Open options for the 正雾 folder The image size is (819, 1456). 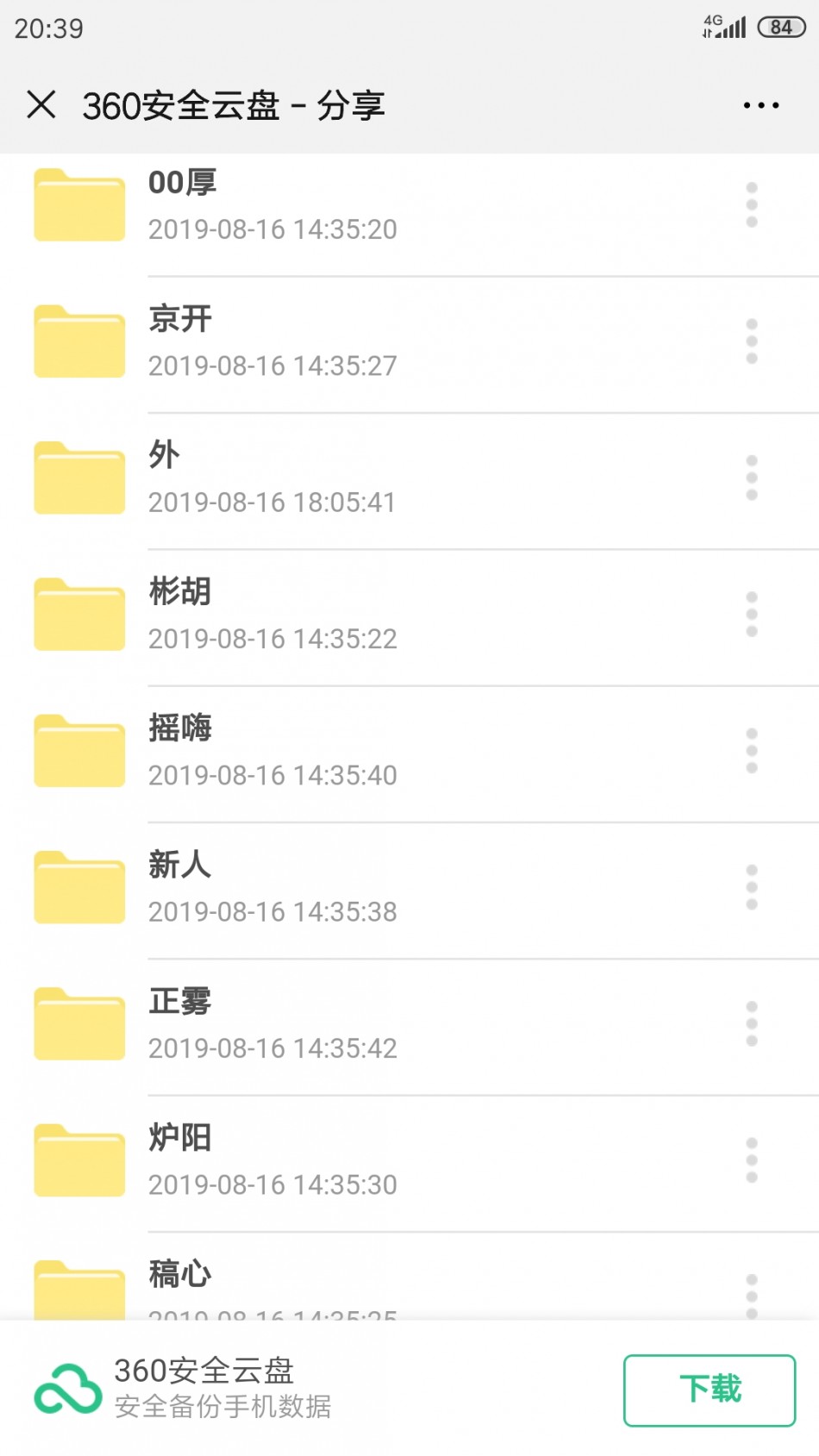752,1024
